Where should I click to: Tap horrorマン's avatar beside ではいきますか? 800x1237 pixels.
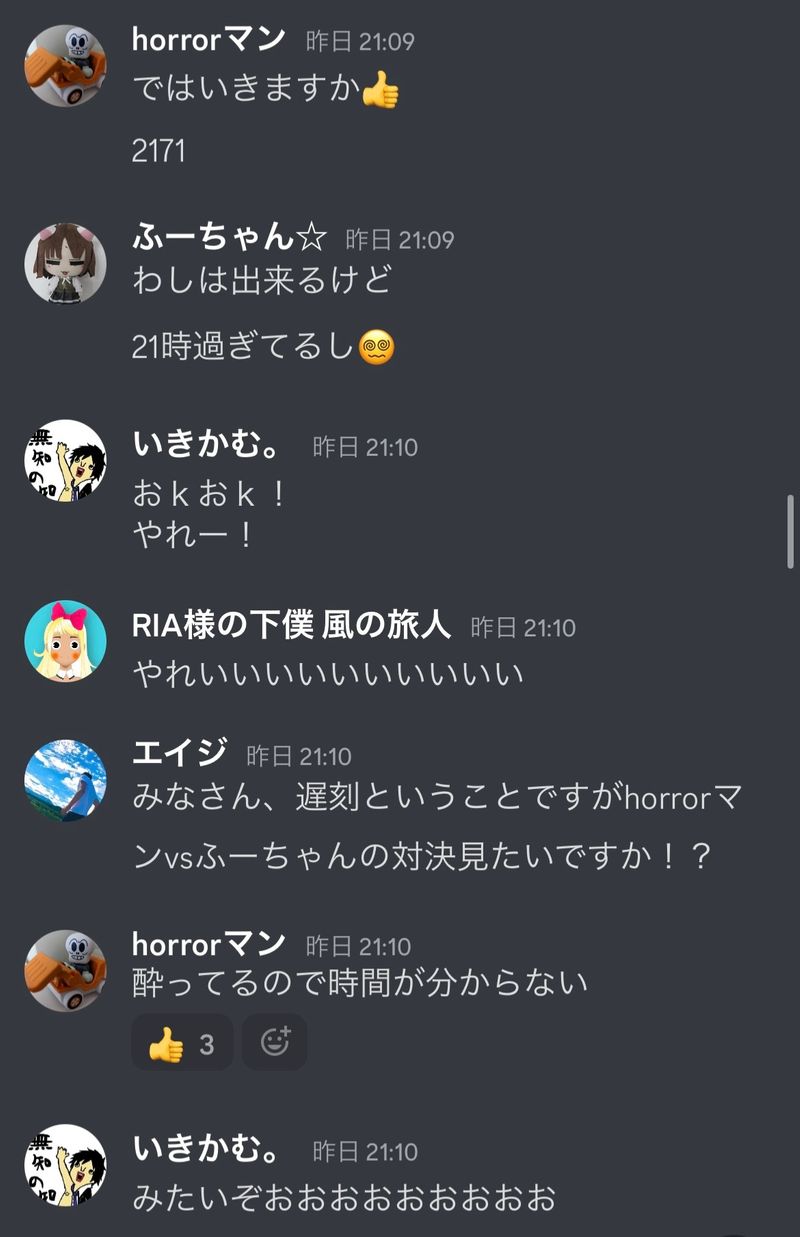pos(65,65)
